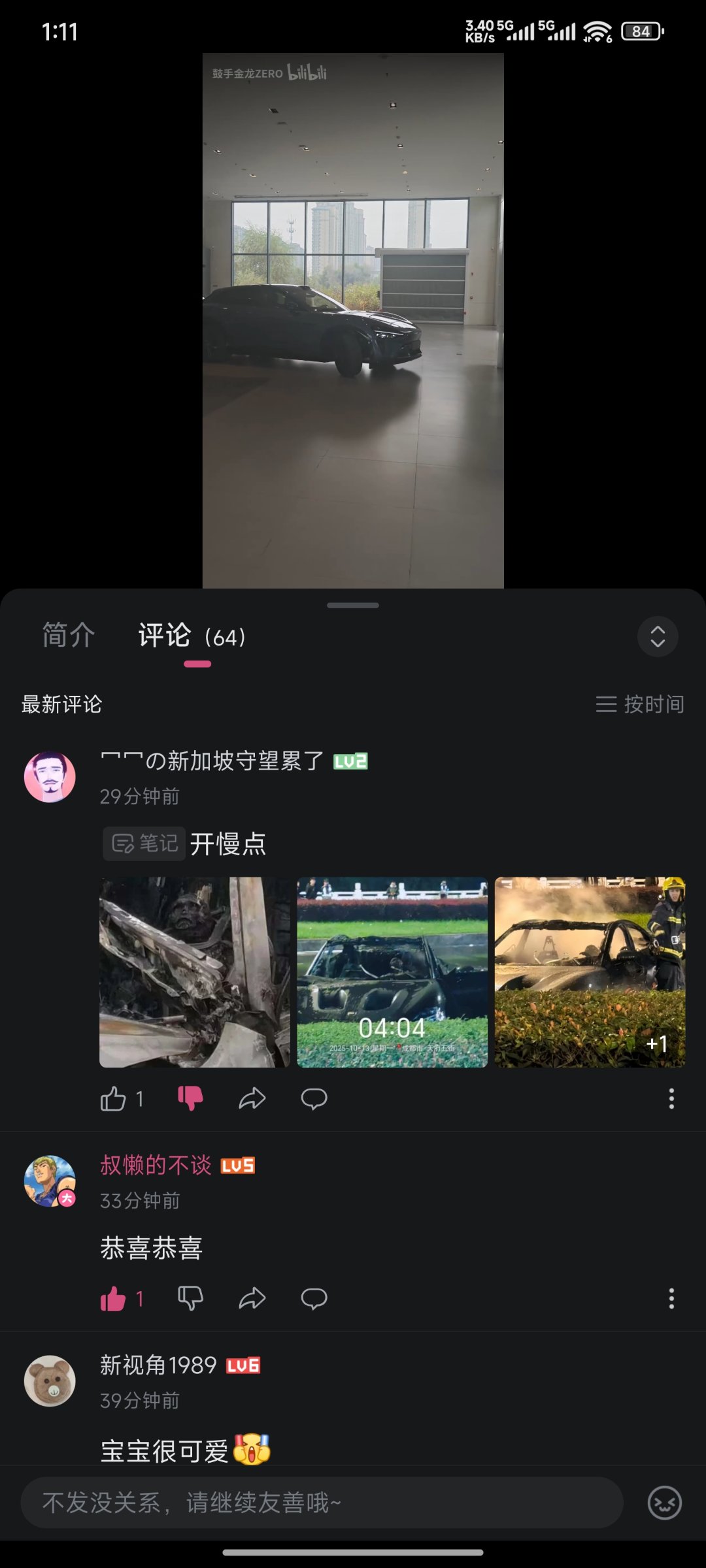The width and height of the screenshot is (706, 1568).
Task: Reply to the 开慢点 comment
Action: pos(314,1099)
